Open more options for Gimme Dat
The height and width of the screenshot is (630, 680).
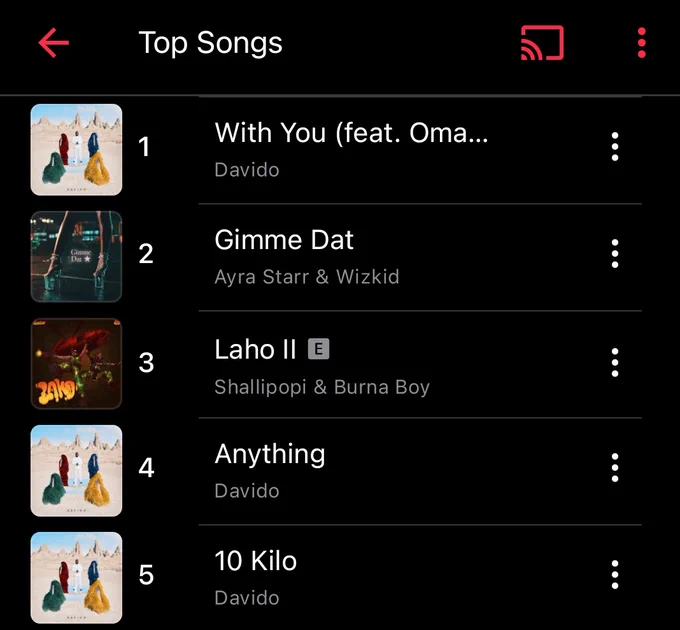(x=615, y=254)
